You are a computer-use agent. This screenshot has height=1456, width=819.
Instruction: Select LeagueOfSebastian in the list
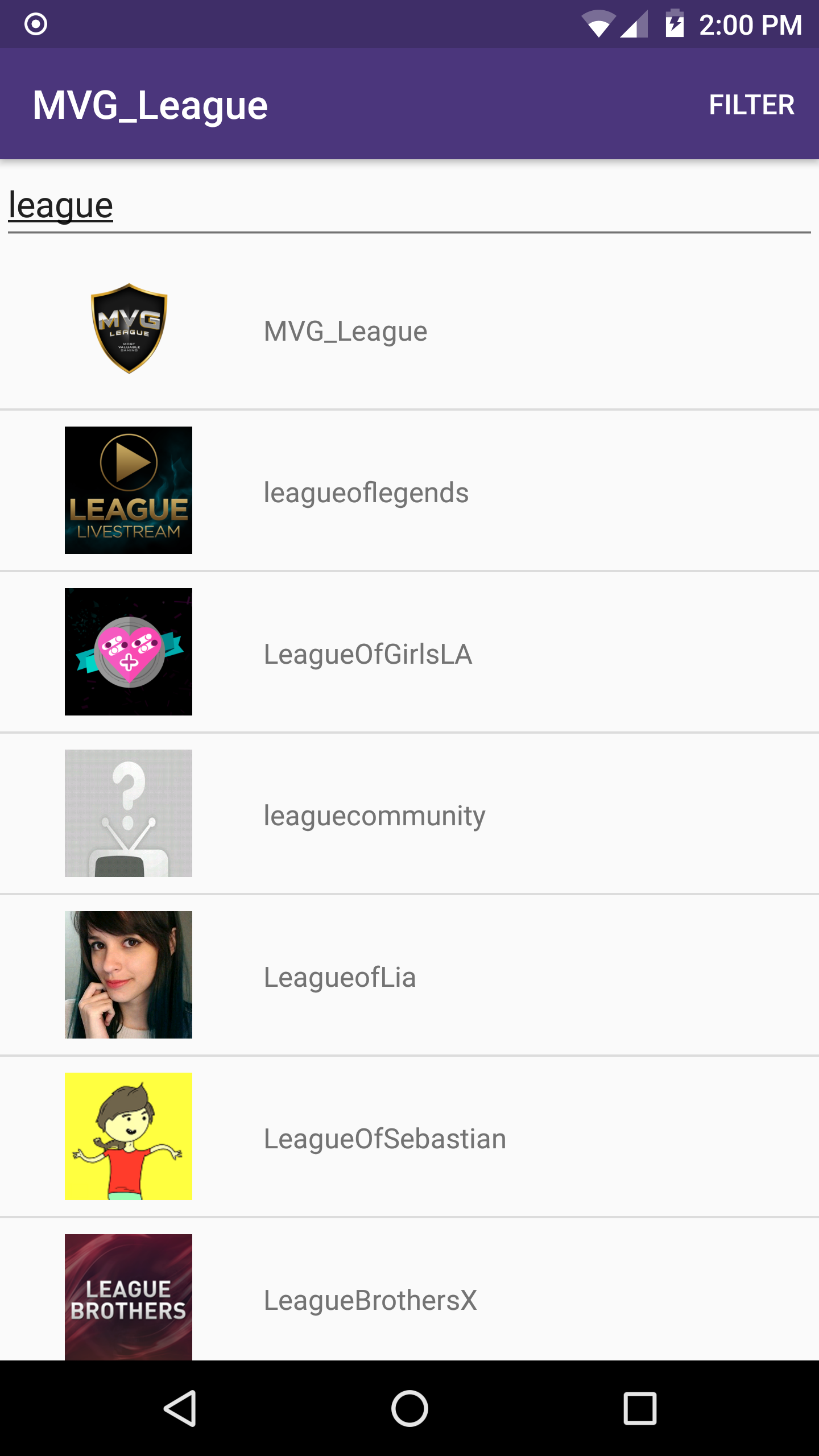click(409, 1136)
